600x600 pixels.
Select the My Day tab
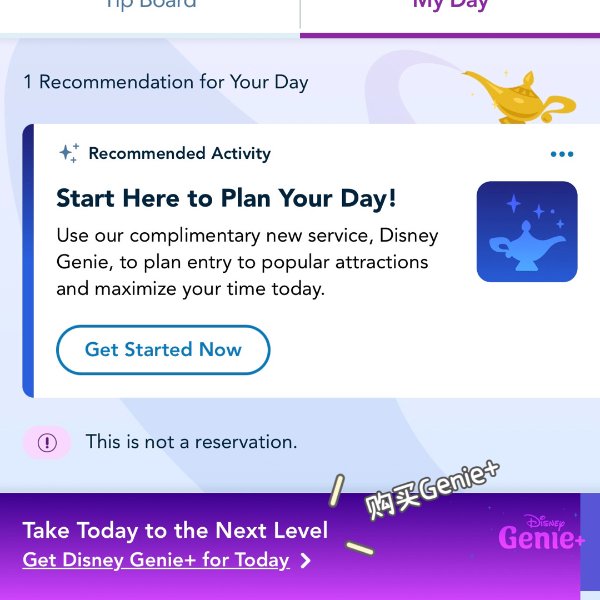[450, 8]
